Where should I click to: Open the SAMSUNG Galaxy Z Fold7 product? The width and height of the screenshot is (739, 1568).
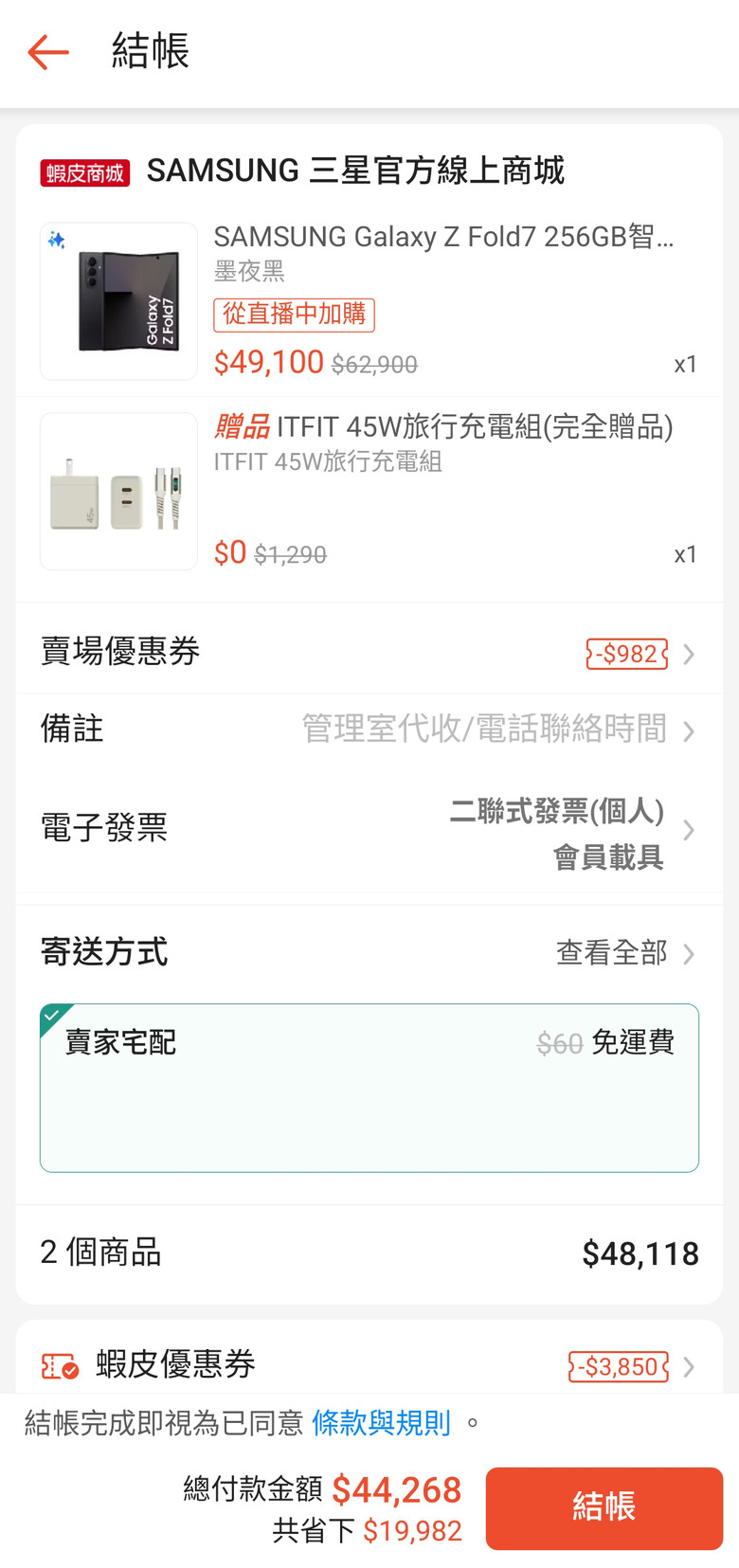[442, 237]
